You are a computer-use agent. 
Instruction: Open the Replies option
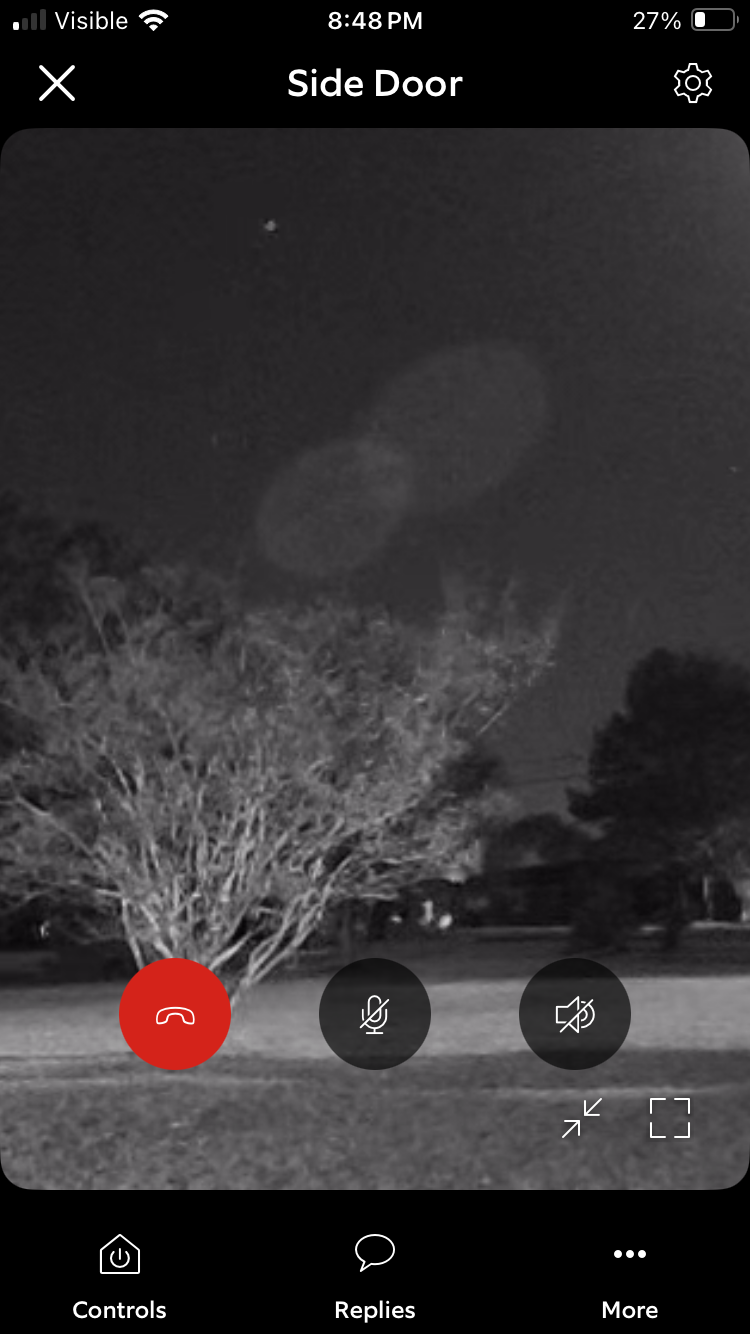pos(375,1278)
